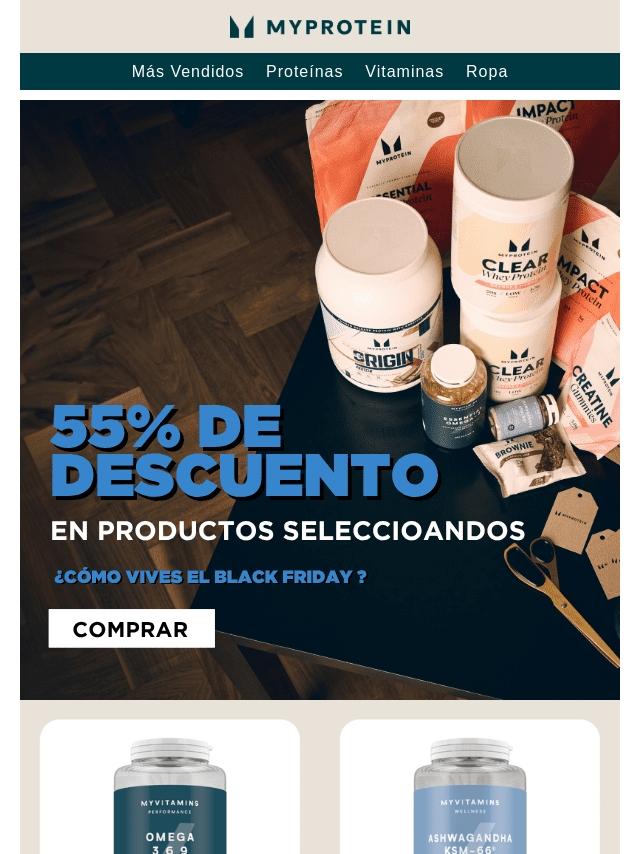
Task: Open the Más Vendidos section
Action: pyautogui.click(x=187, y=72)
